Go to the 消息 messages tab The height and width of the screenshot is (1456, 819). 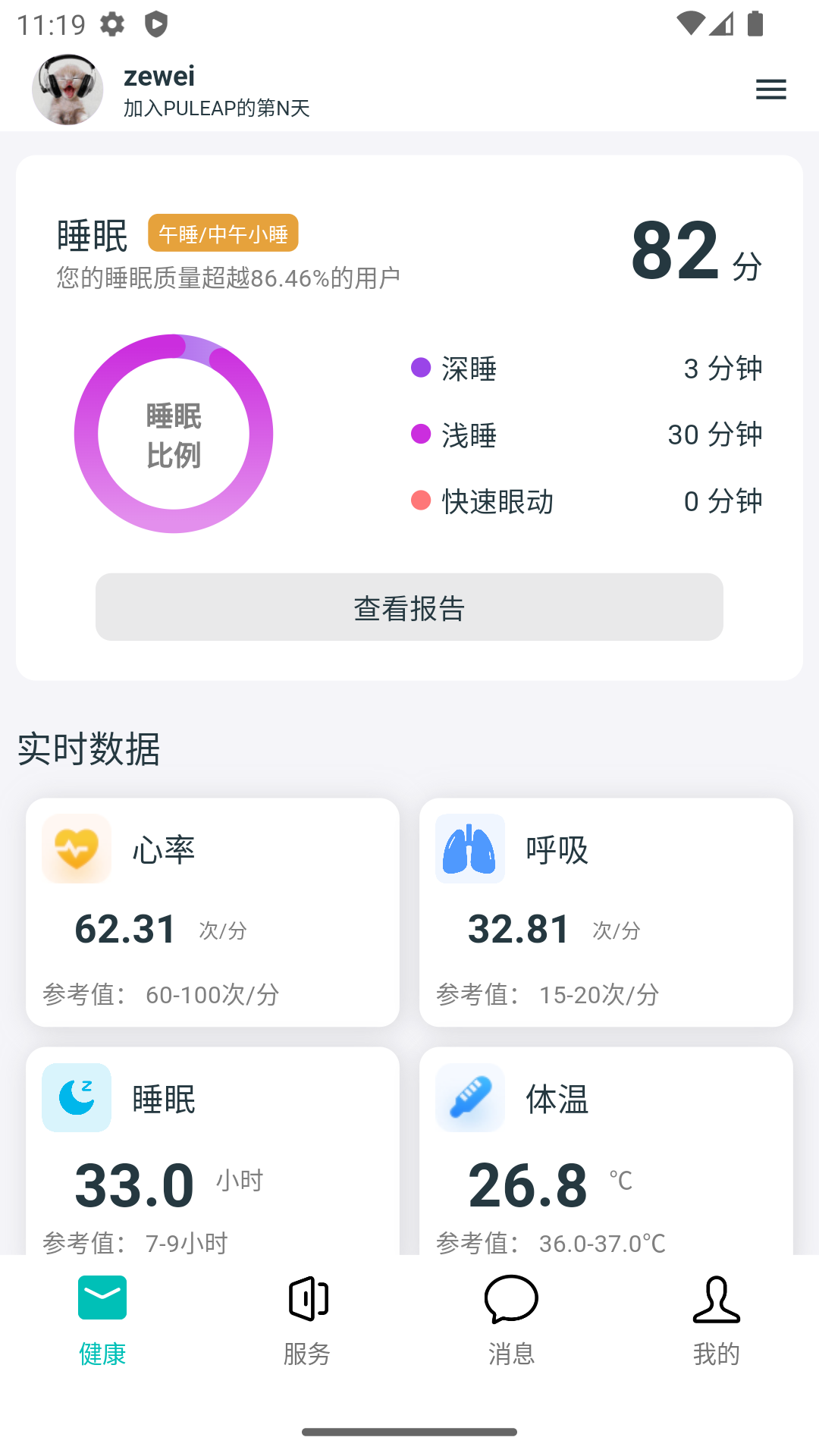pyautogui.click(x=512, y=1320)
